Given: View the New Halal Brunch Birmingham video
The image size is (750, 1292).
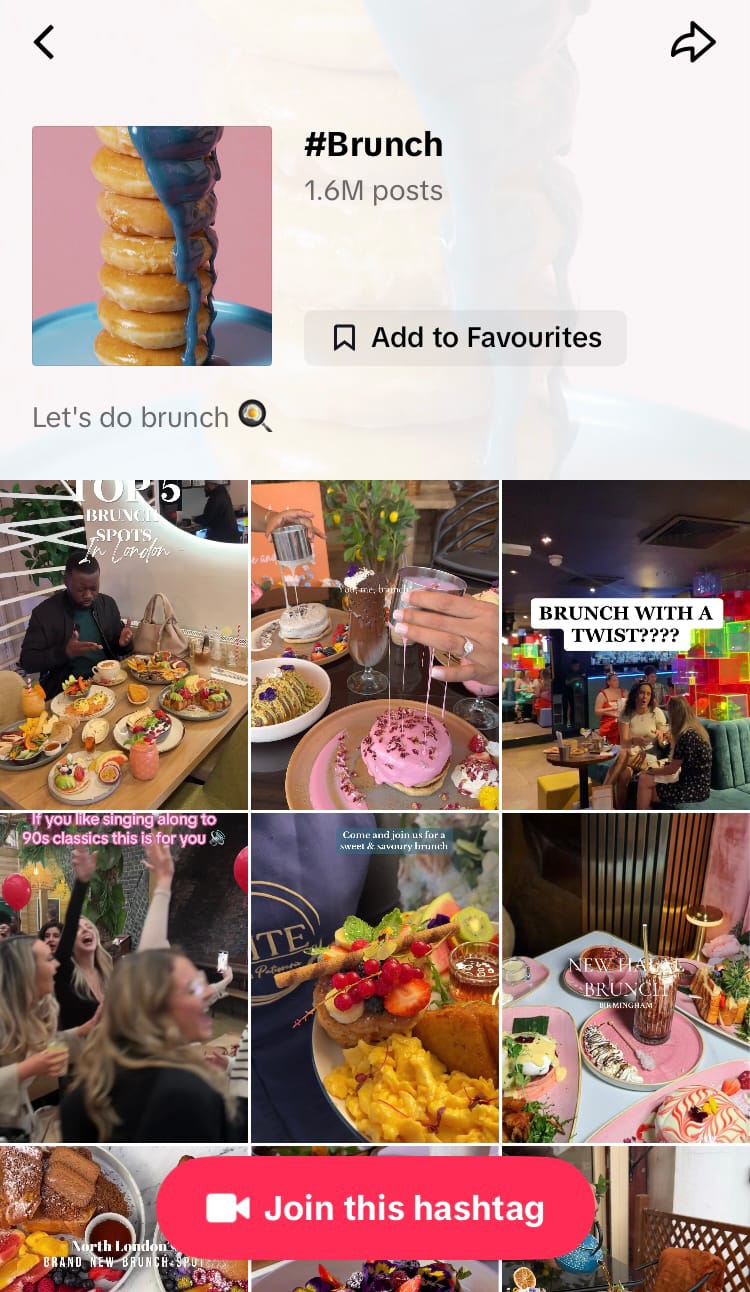Looking at the screenshot, I should (x=626, y=977).
